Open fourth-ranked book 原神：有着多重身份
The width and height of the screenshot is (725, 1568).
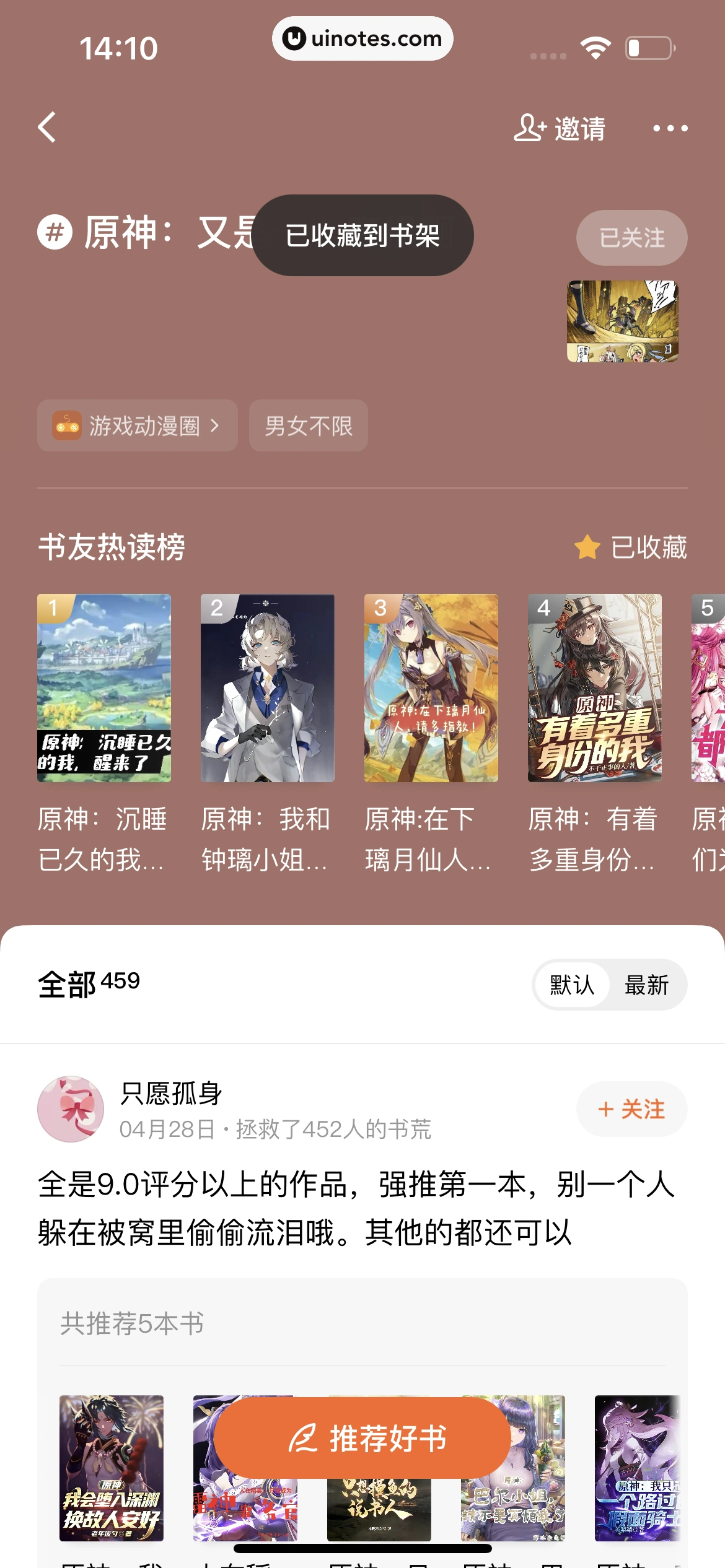pos(595,688)
